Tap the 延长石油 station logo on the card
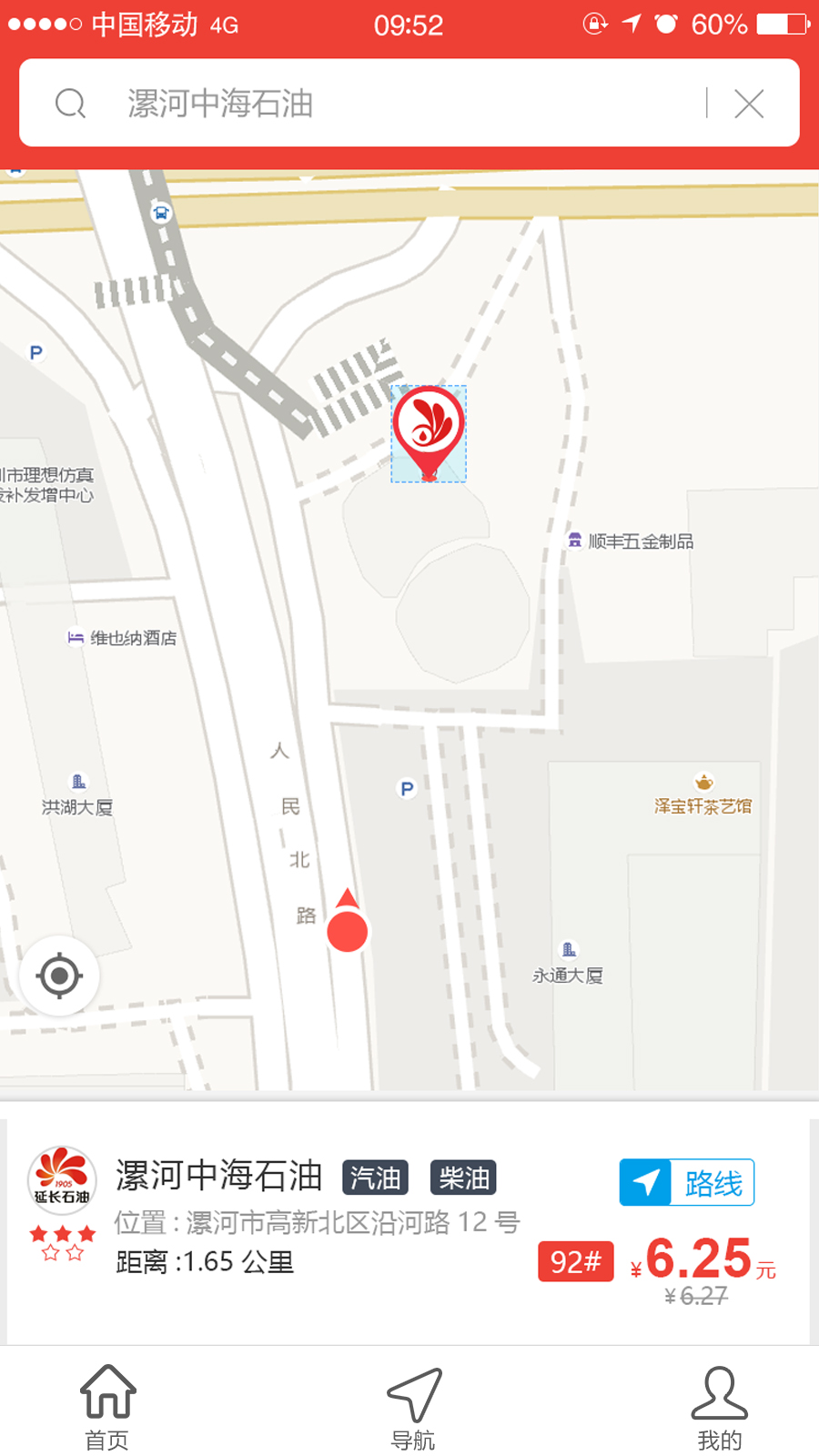 pyautogui.click(x=60, y=1180)
